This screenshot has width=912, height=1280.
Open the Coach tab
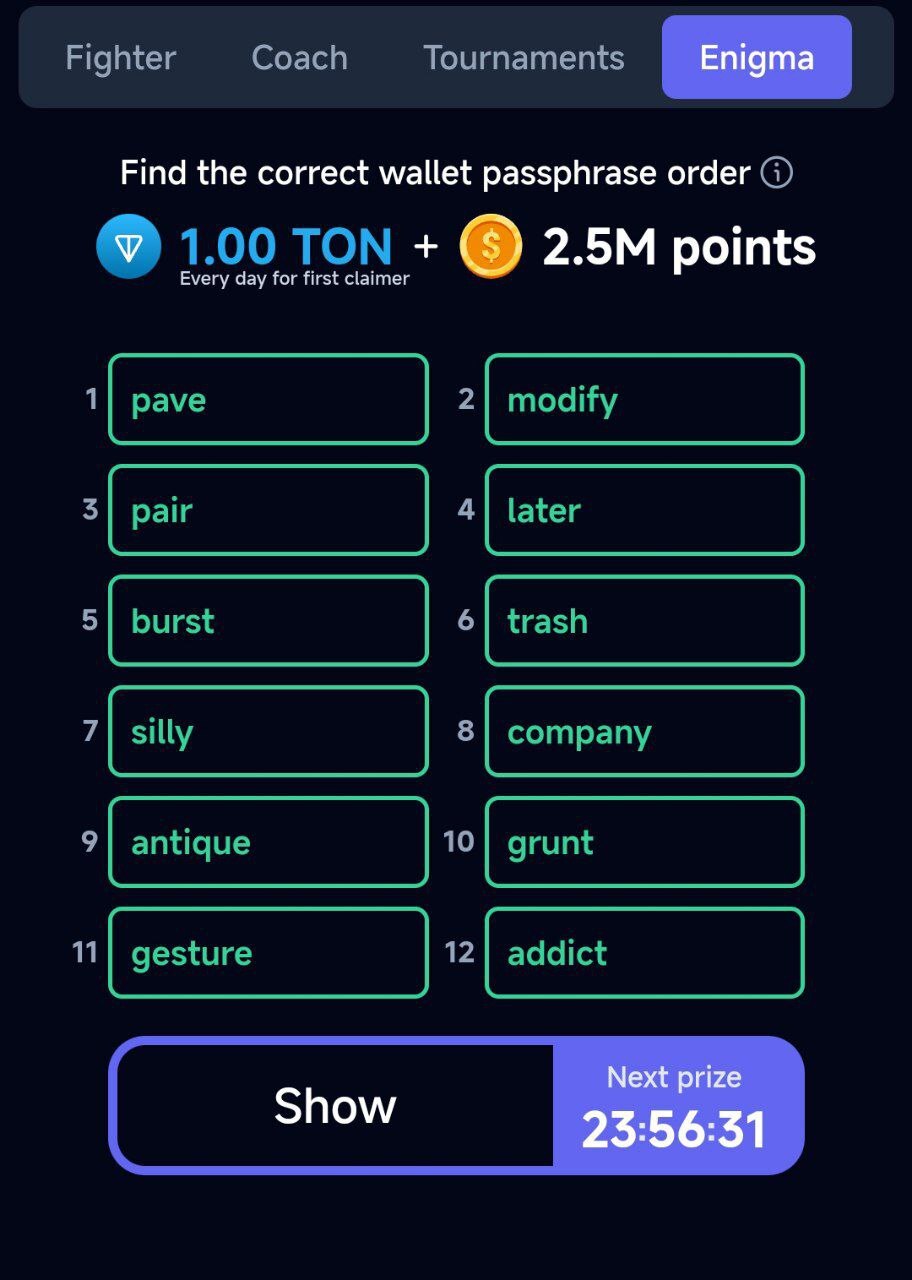click(x=299, y=58)
